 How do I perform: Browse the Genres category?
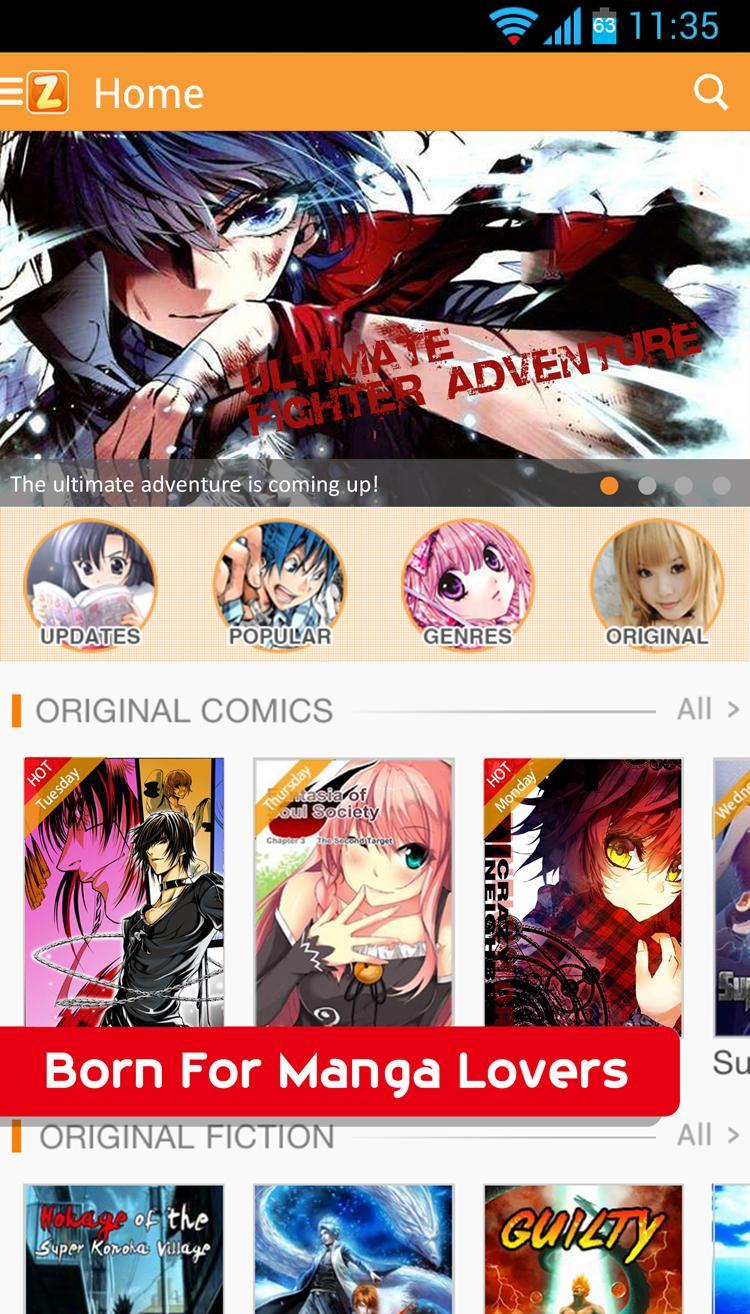468,585
